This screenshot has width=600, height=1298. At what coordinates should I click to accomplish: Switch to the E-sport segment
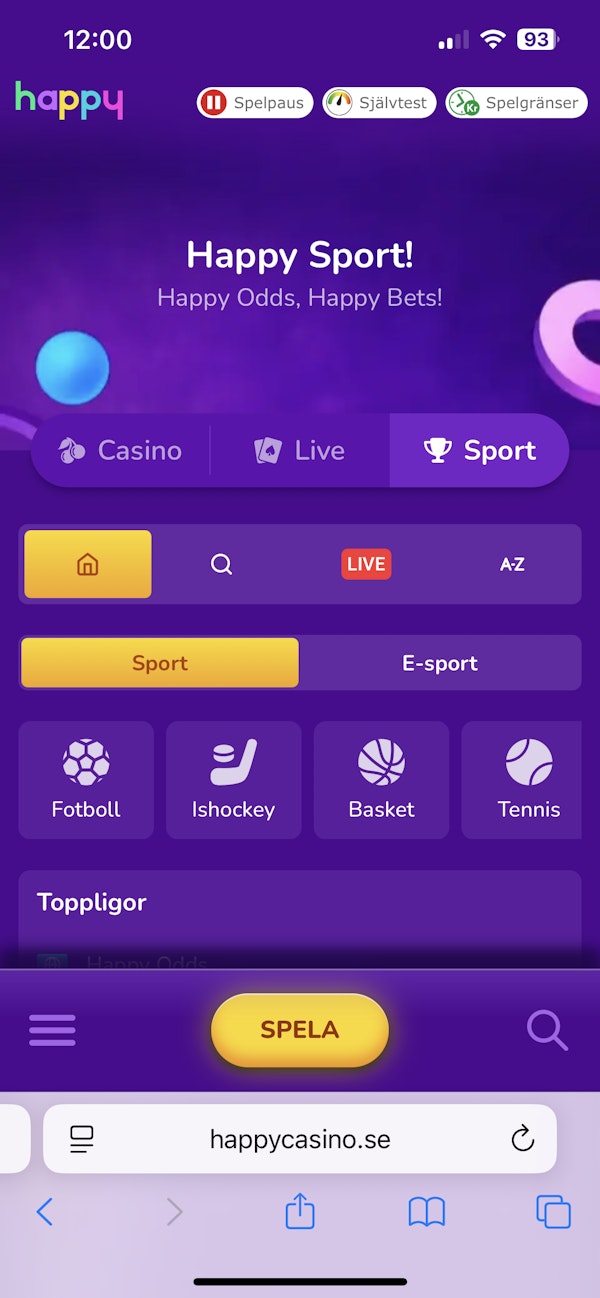pyautogui.click(x=440, y=663)
